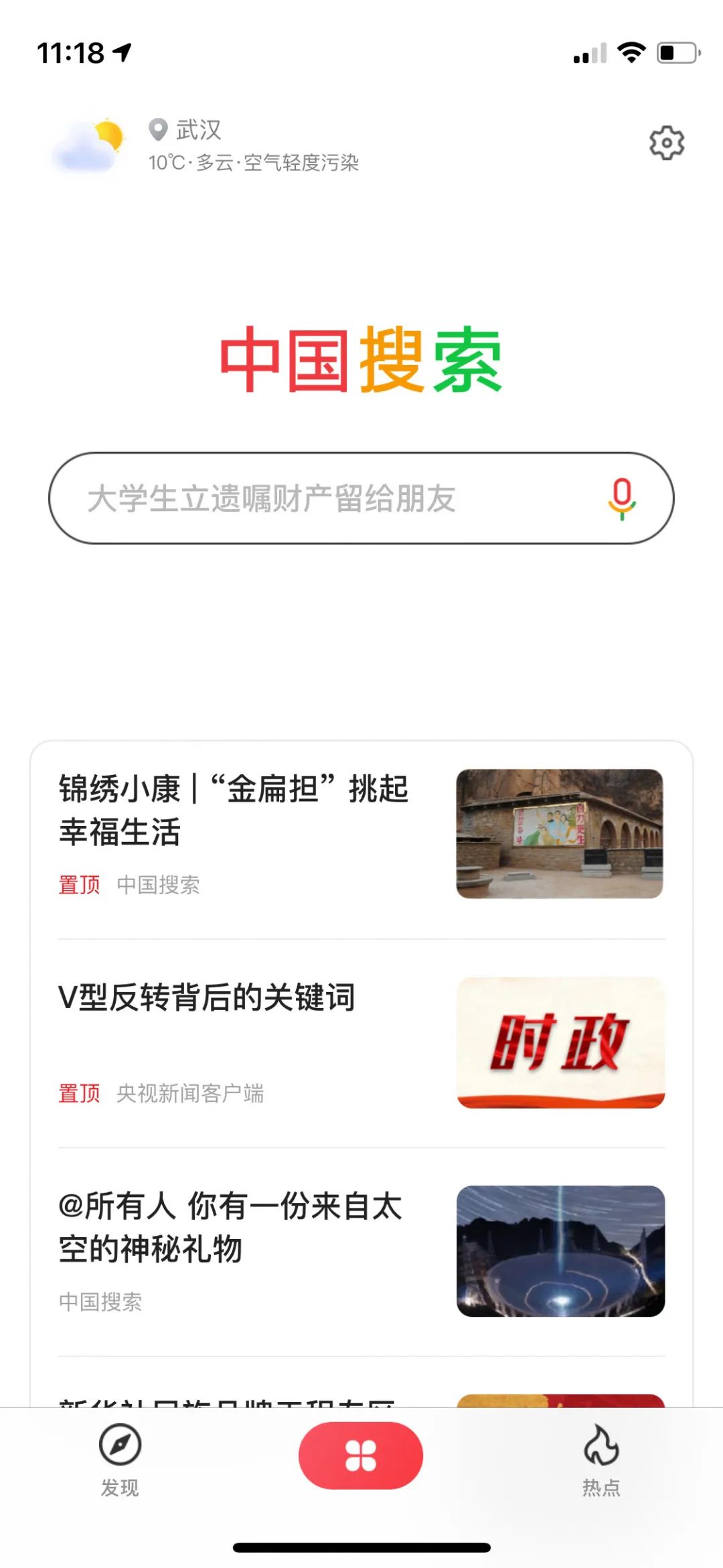The height and width of the screenshot is (1568, 723).
Task: Open article 锦绣小康“金扁担”挑起幸福生活
Action: click(361, 835)
